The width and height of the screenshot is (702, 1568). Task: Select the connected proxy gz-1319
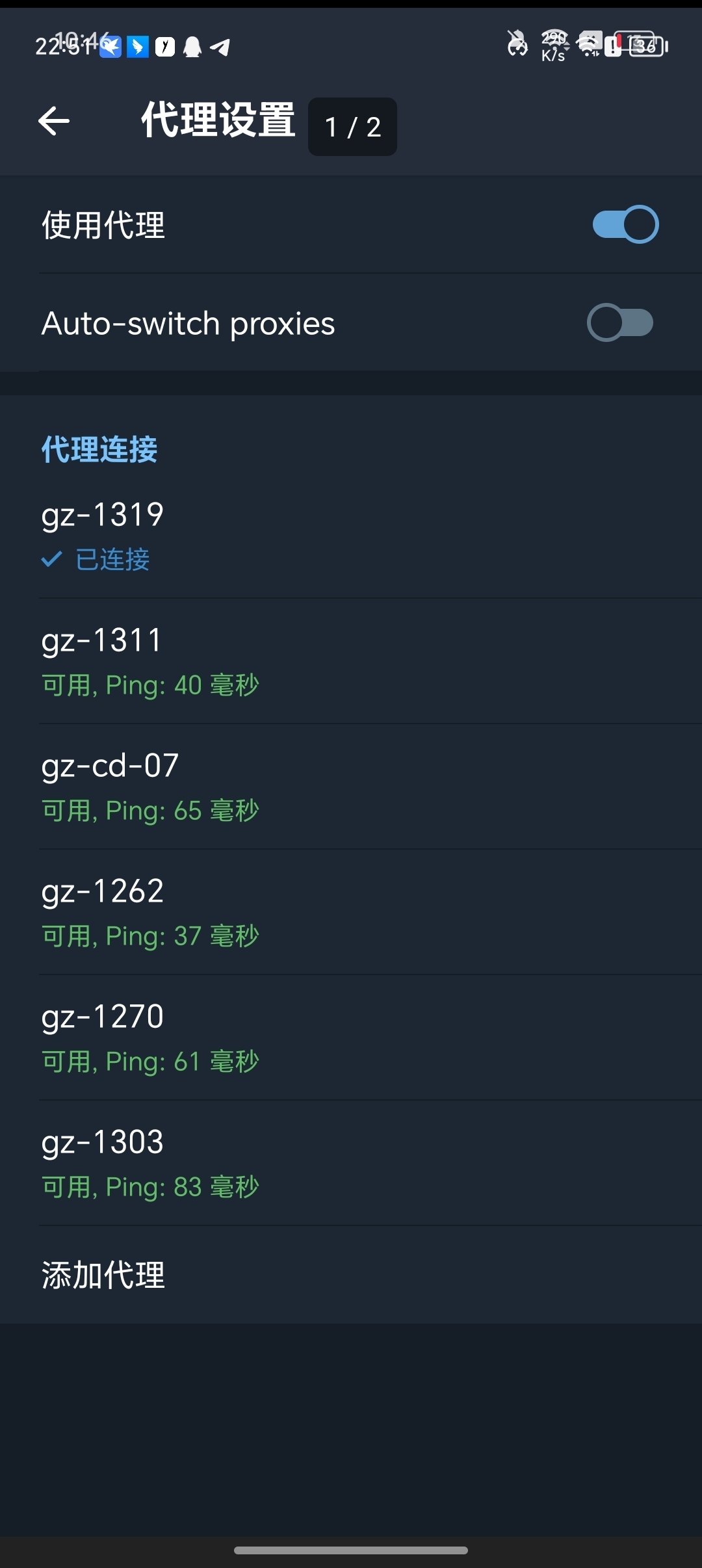tap(351, 536)
